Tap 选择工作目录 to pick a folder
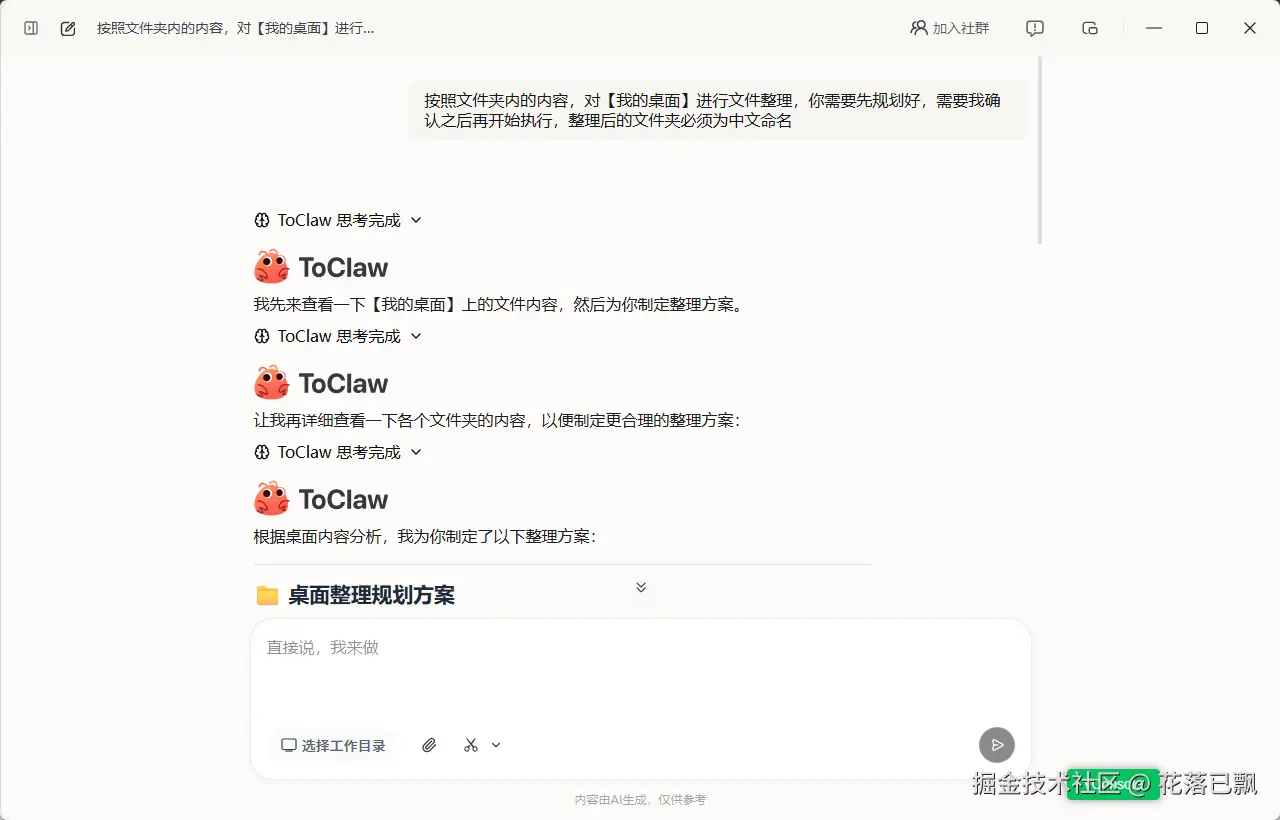Screen dimensions: 1280x820 click(x=333, y=745)
